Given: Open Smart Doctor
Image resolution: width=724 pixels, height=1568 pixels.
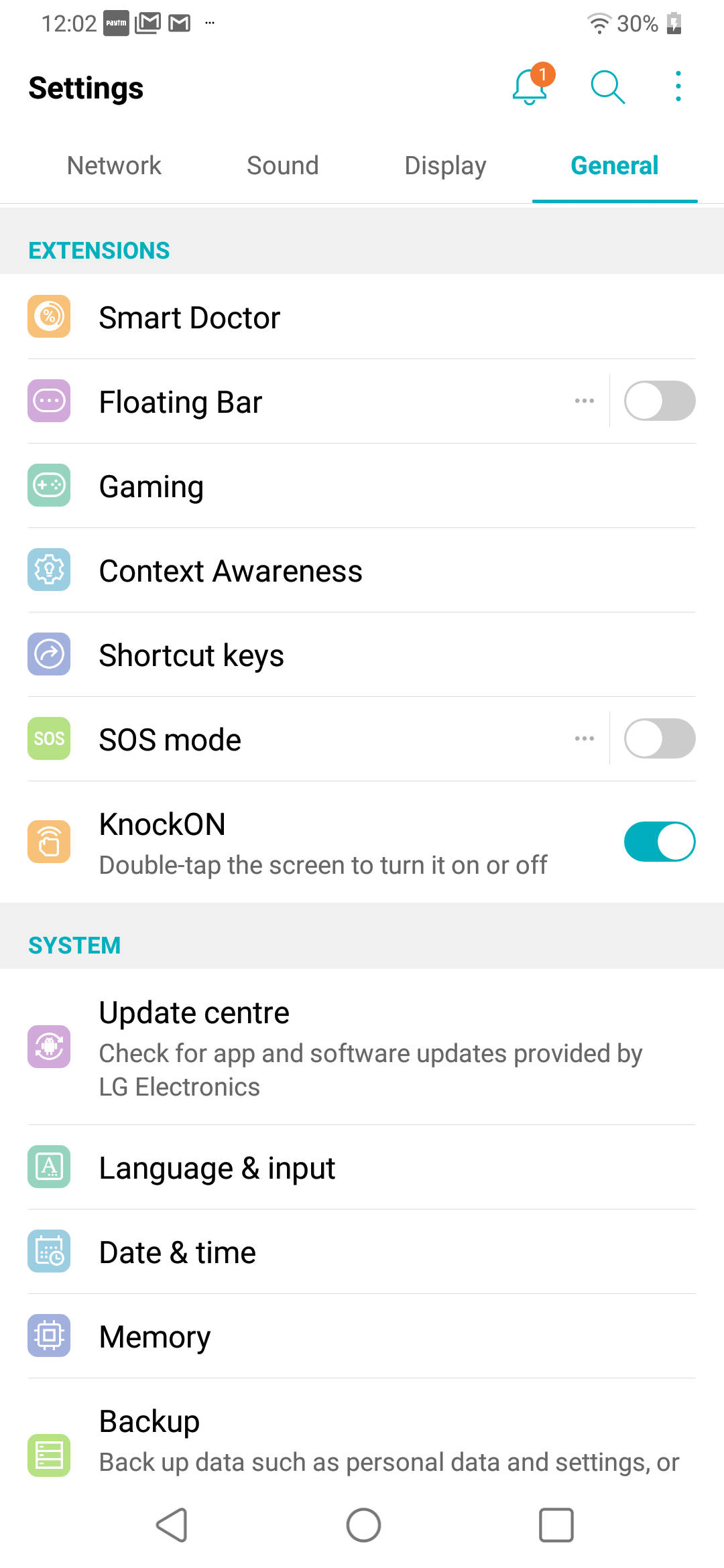Looking at the screenshot, I should pos(362,317).
